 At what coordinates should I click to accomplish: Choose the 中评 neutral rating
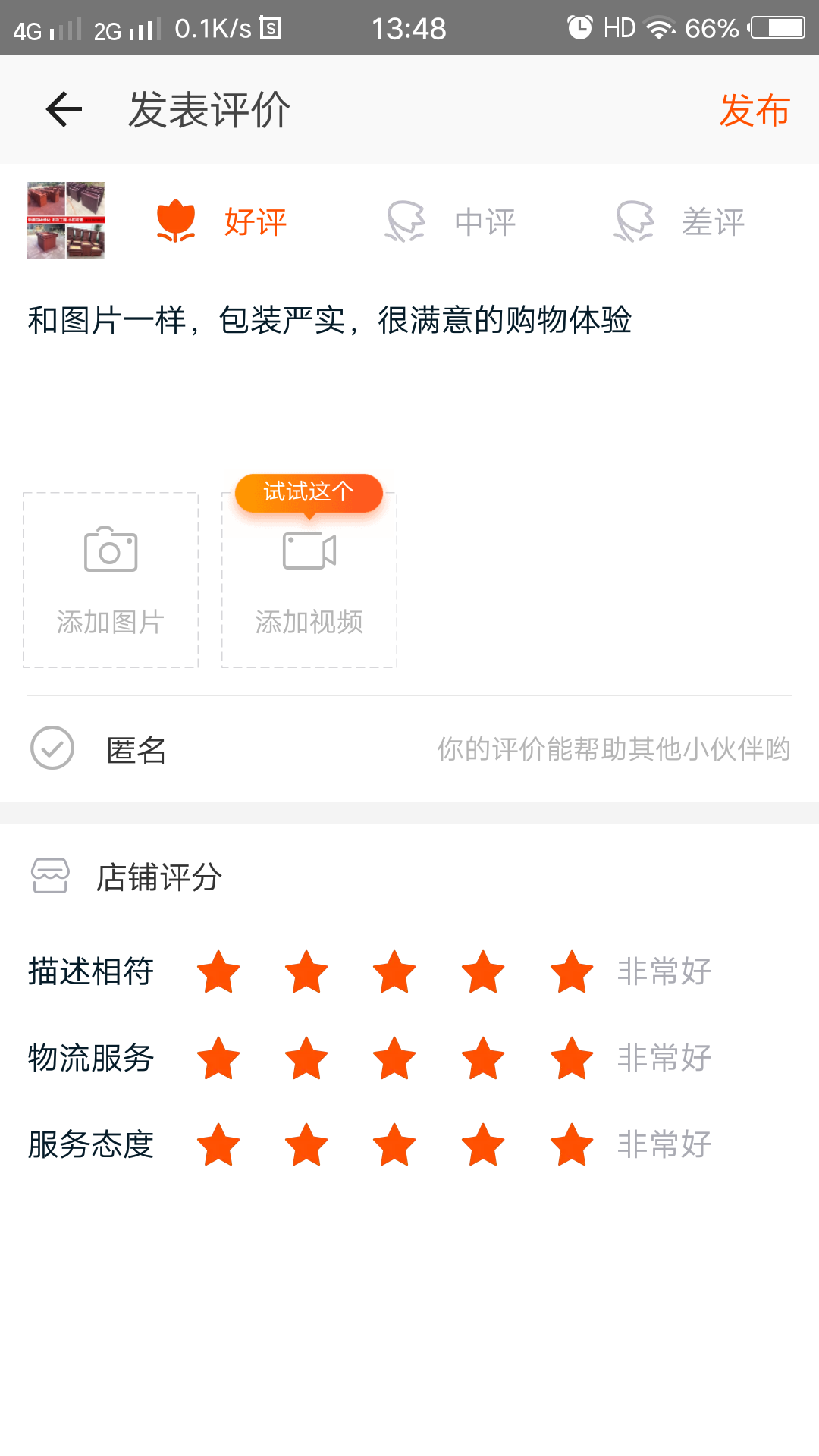(450, 221)
